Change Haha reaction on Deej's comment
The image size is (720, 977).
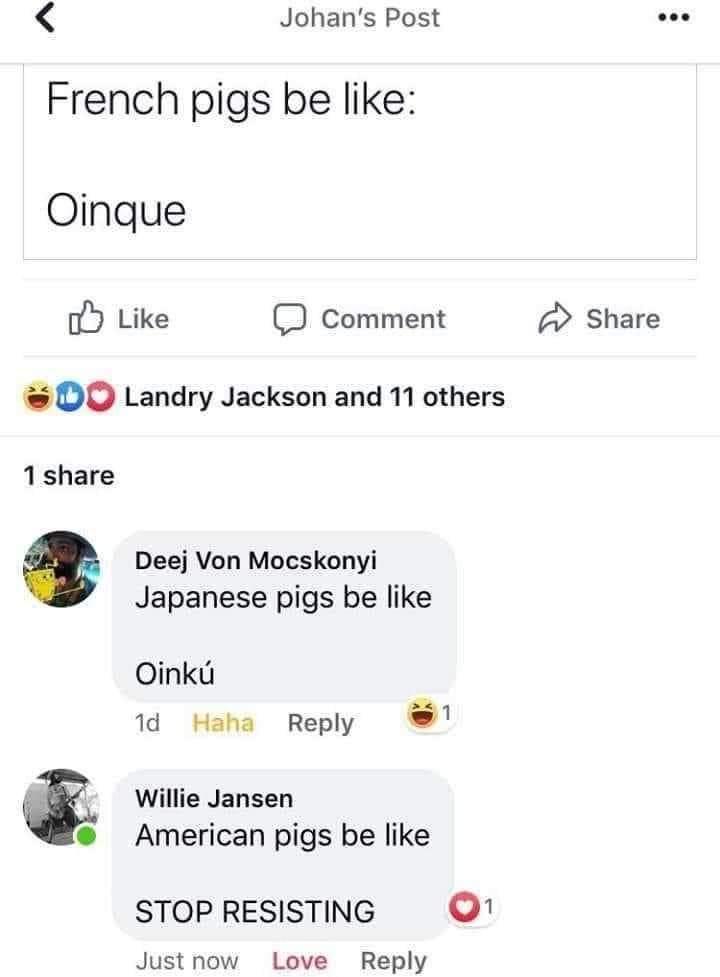[223, 723]
